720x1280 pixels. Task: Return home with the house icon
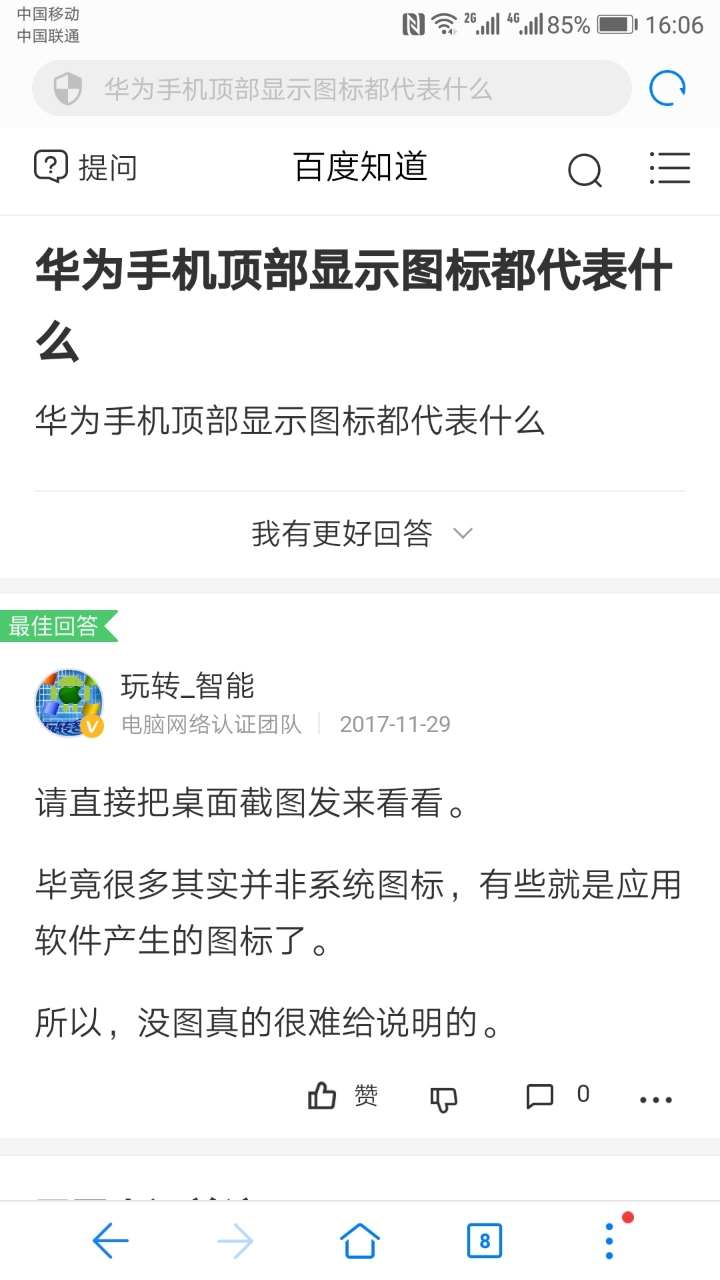pos(360,1238)
